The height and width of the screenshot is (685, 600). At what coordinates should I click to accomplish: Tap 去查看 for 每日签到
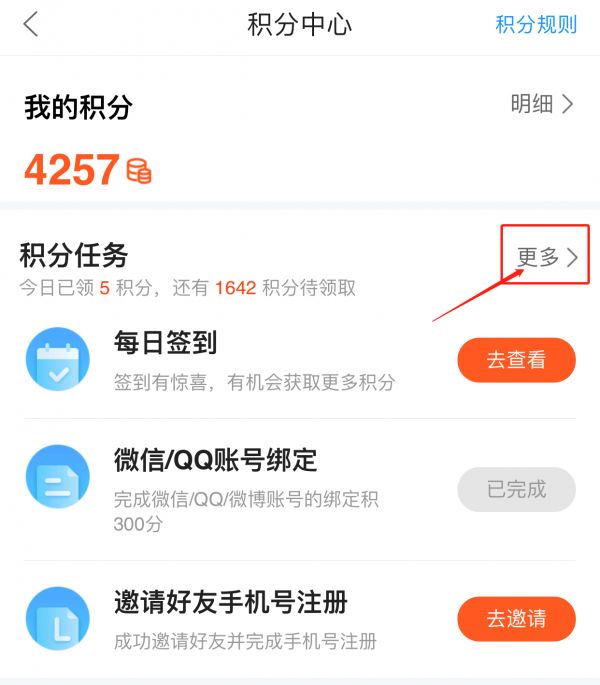pos(516,360)
